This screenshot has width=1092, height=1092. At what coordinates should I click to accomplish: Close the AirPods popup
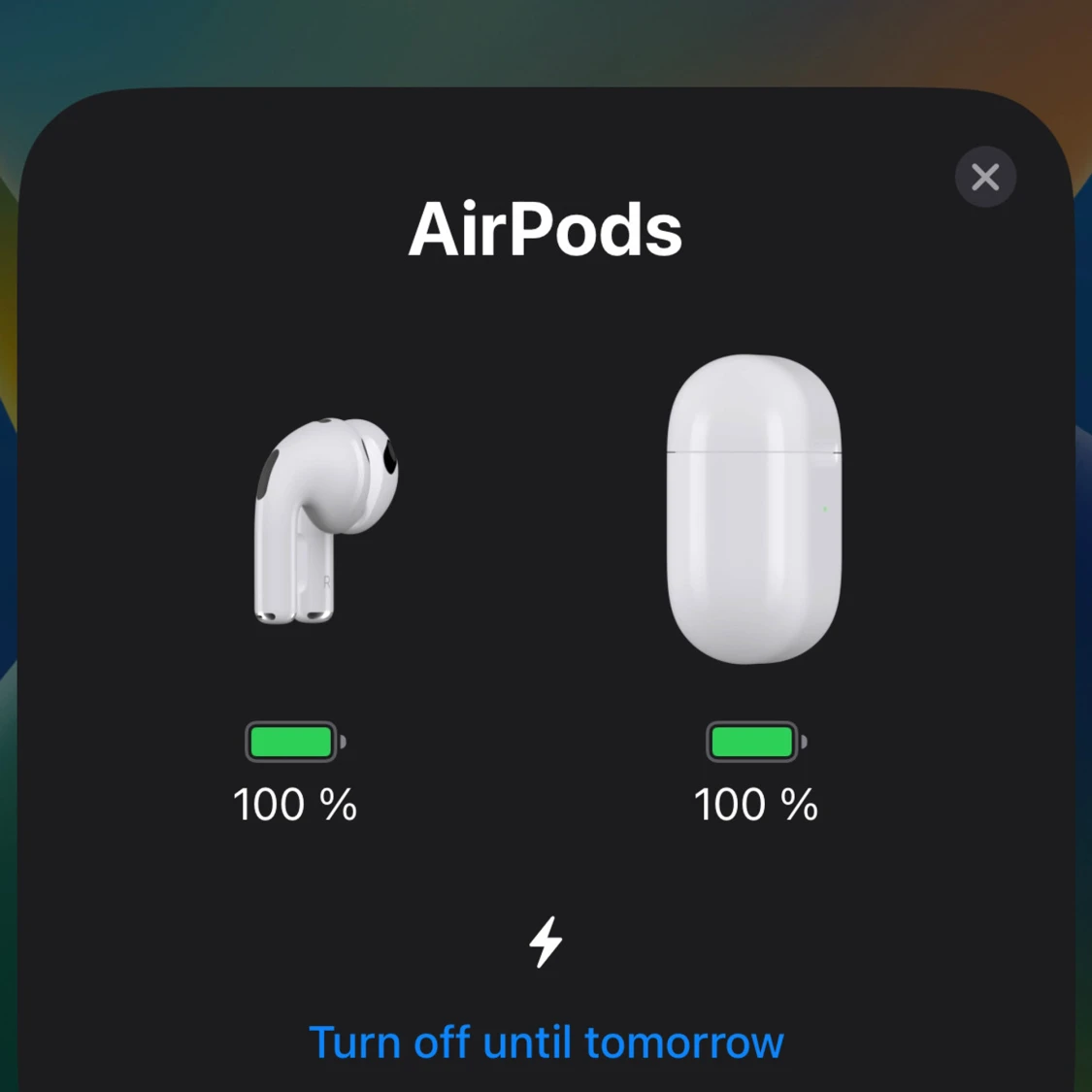pyautogui.click(x=985, y=177)
